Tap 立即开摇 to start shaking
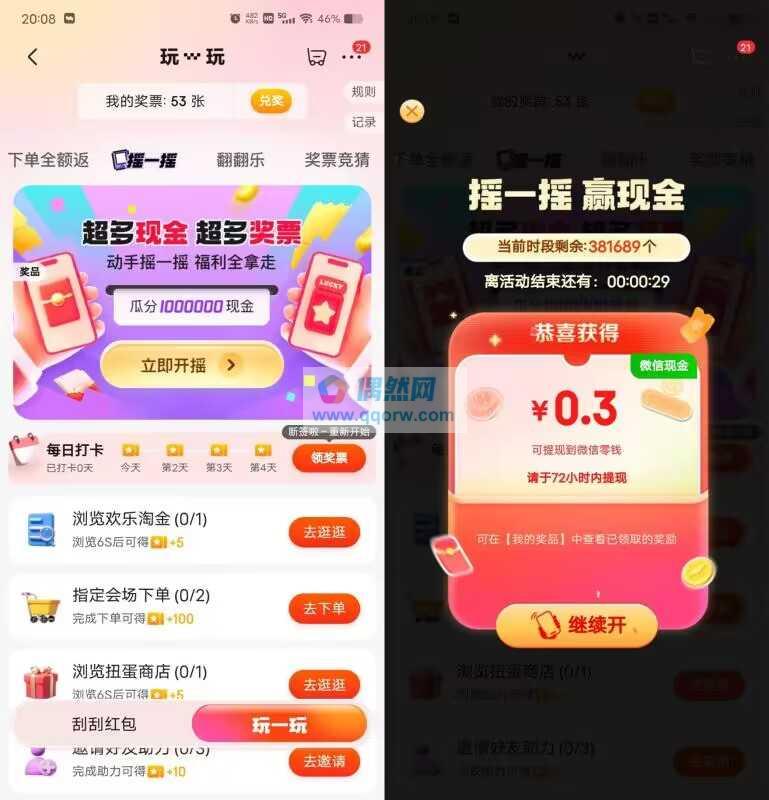This screenshot has width=769, height=800. click(x=191, y=365)
